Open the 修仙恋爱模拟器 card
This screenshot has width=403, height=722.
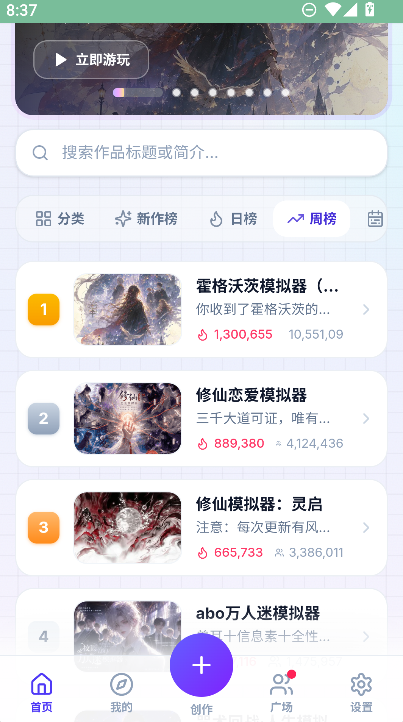[201, 419]
